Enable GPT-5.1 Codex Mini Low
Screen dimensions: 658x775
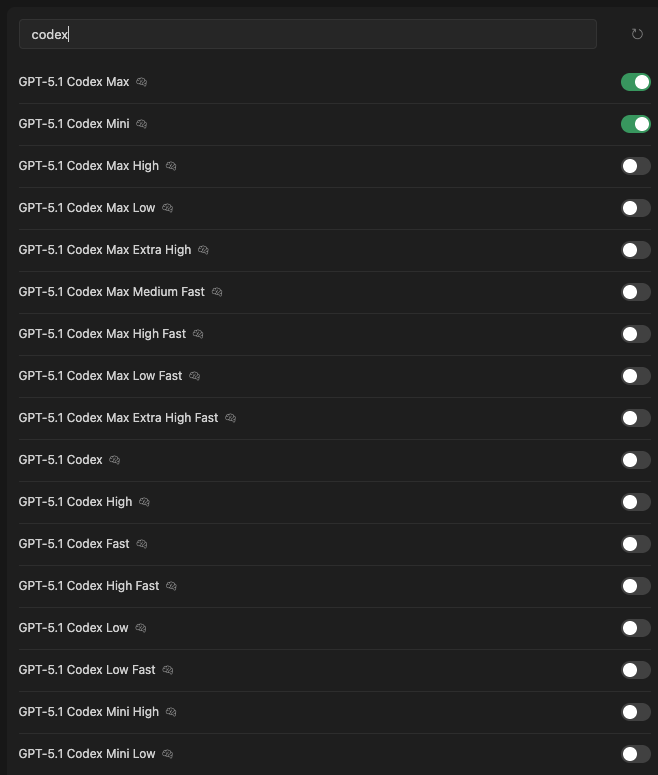coord(635,754)
